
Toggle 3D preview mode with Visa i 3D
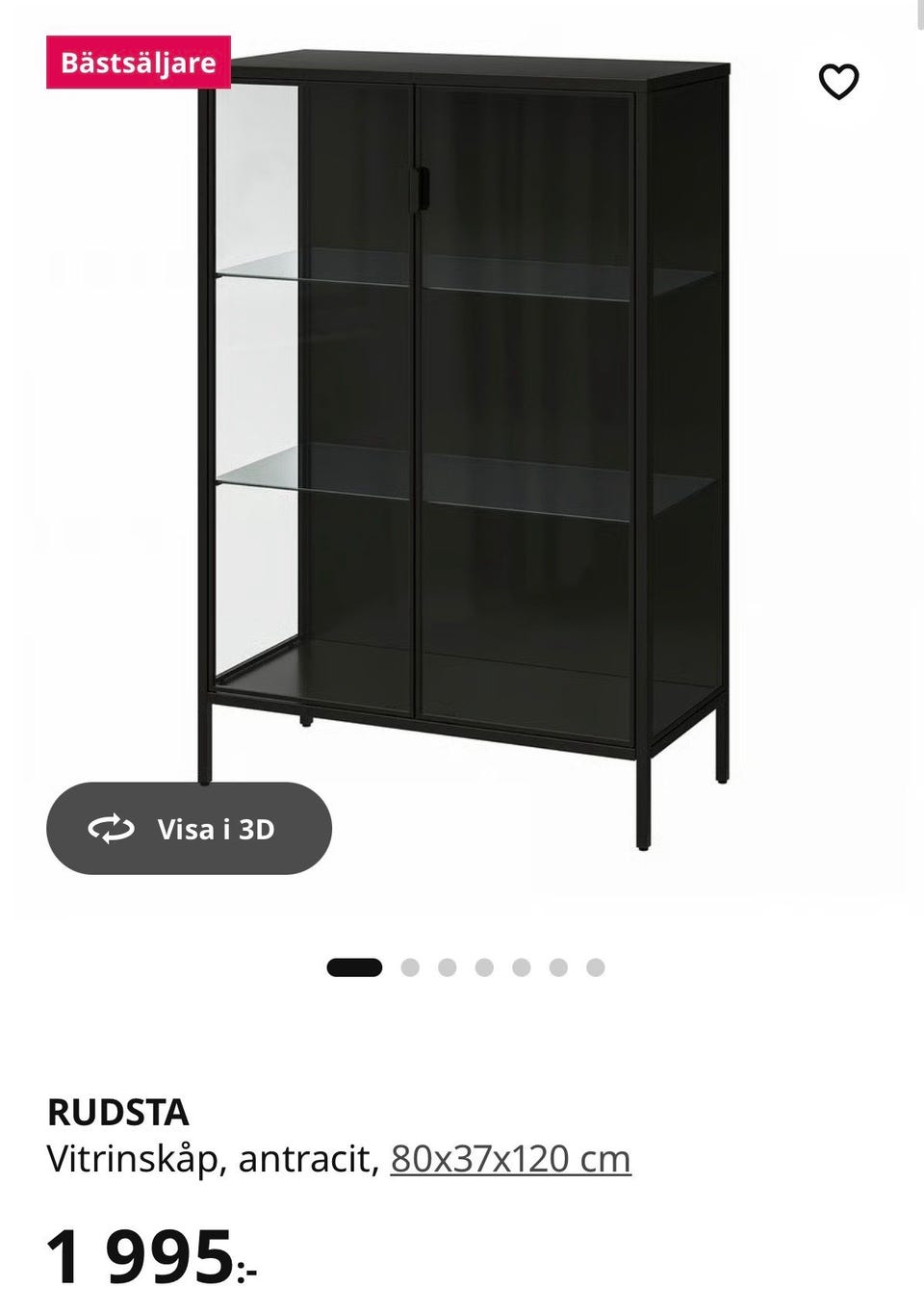tap(189, 827)
